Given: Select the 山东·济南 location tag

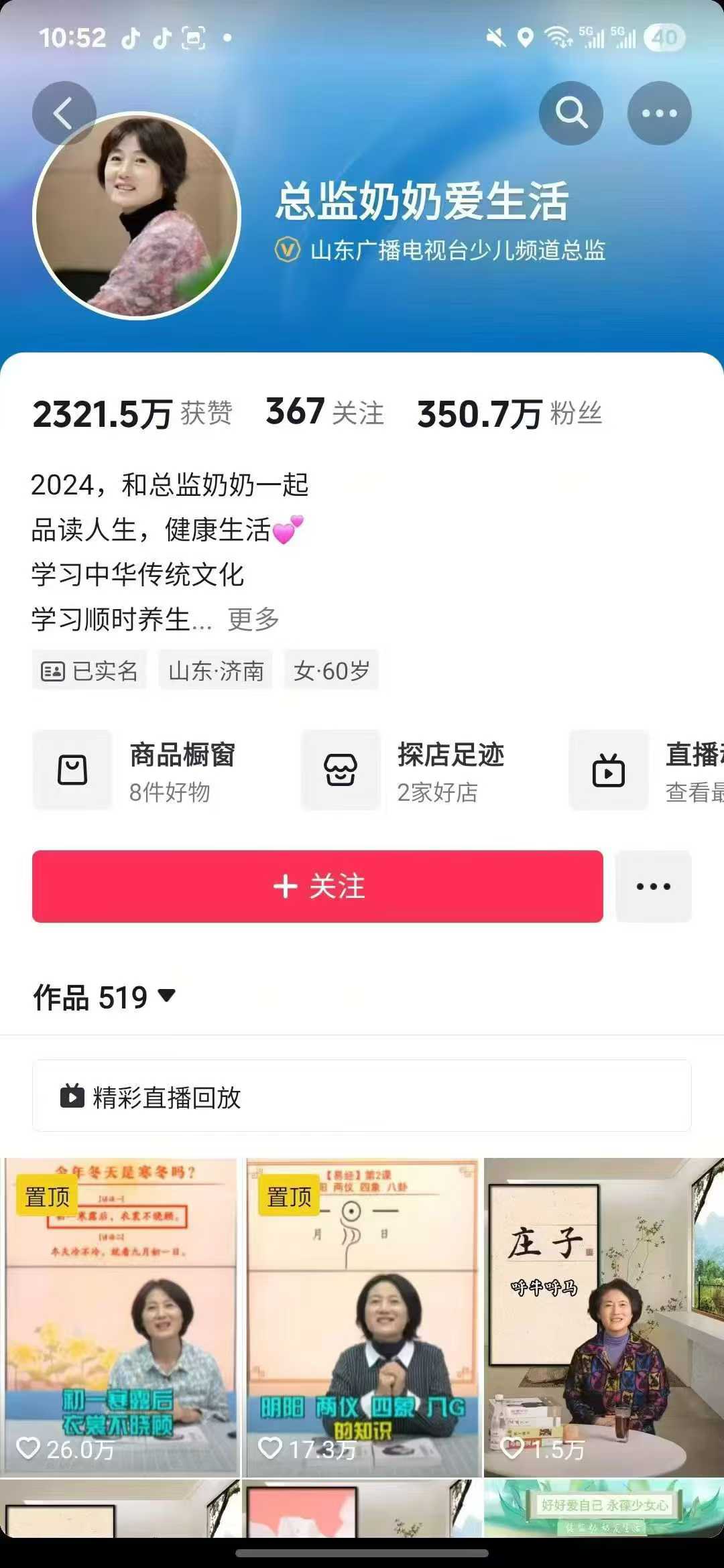Looking at the screenshot, I should tap(217, 670).
